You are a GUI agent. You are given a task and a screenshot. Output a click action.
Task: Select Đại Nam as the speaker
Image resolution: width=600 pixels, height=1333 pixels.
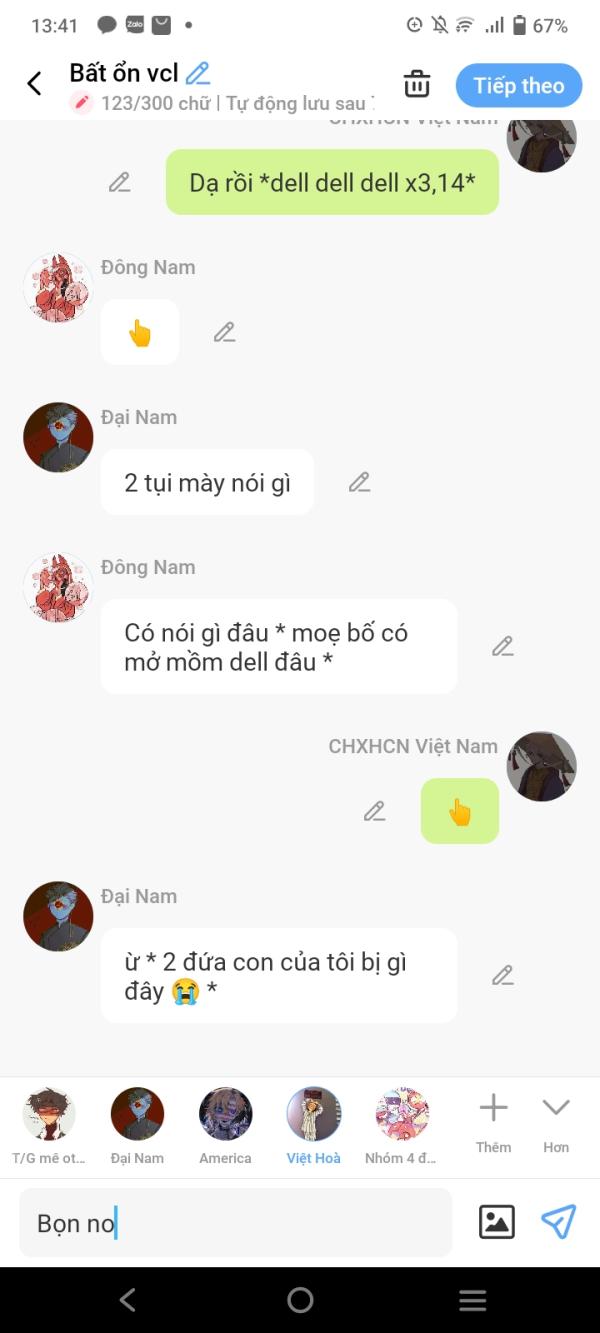(x=137, y=1126)
